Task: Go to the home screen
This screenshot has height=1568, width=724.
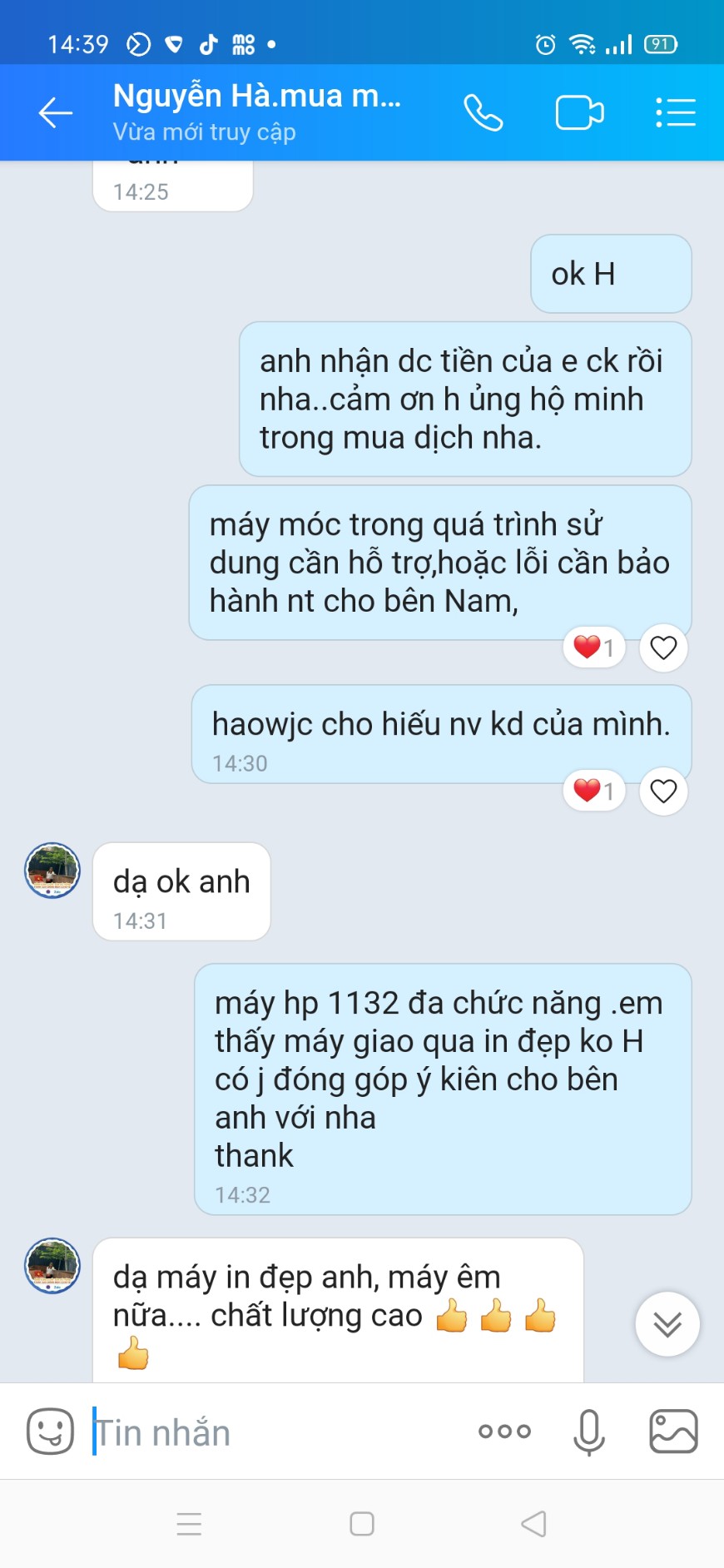Action: click(362, 1524)
